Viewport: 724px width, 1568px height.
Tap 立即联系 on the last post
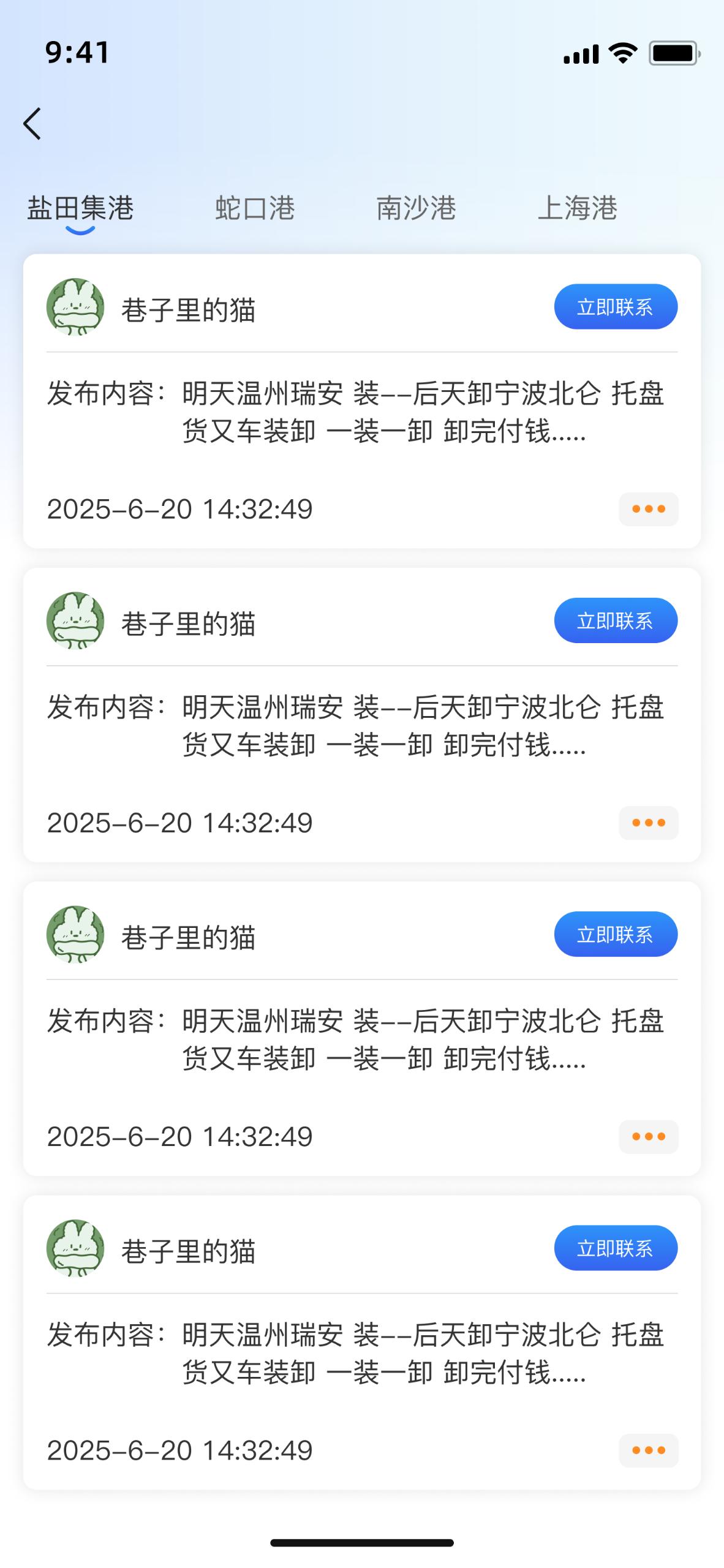[x=616, y=1248]
